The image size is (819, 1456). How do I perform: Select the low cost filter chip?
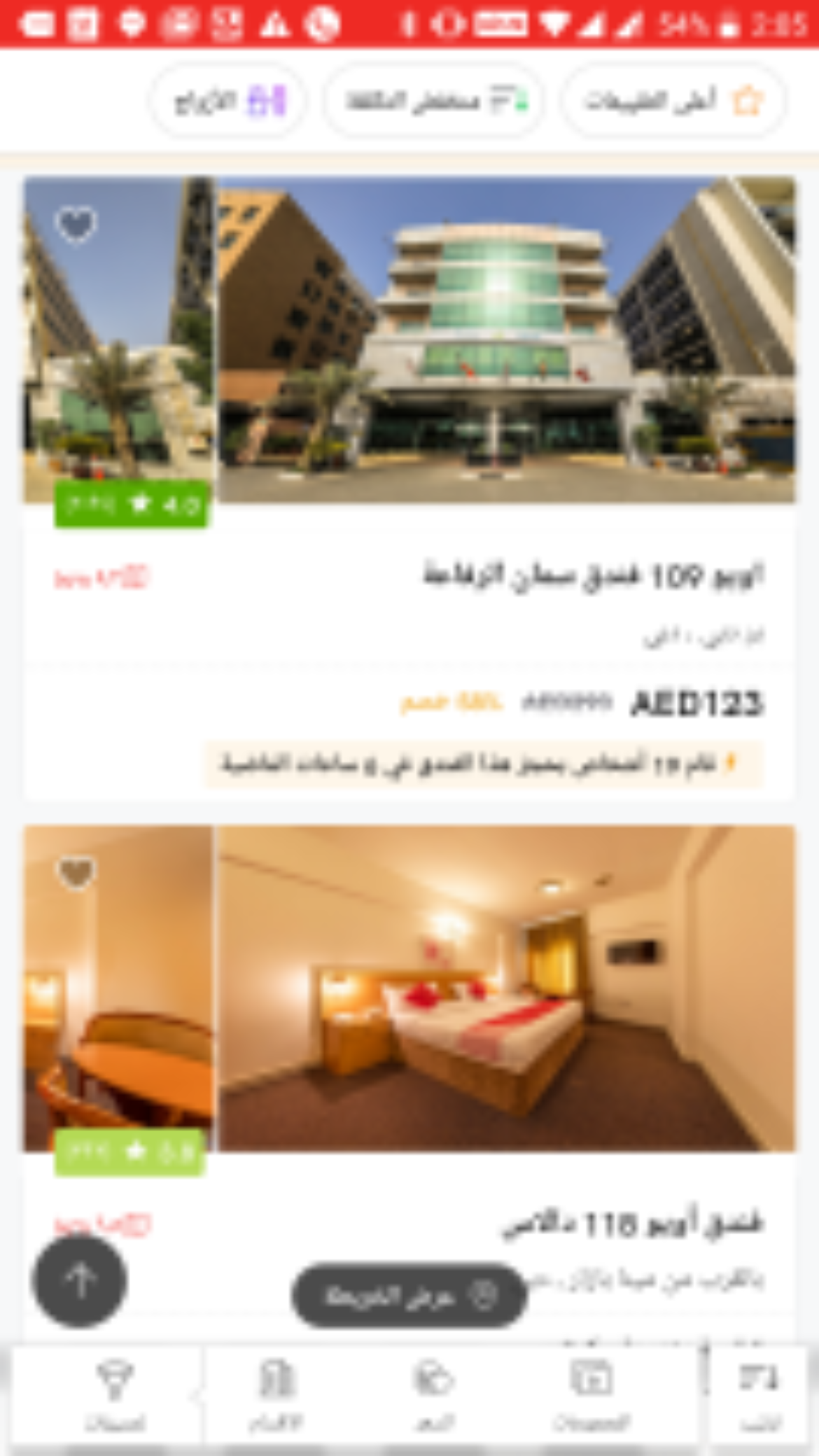pos(434,101)
